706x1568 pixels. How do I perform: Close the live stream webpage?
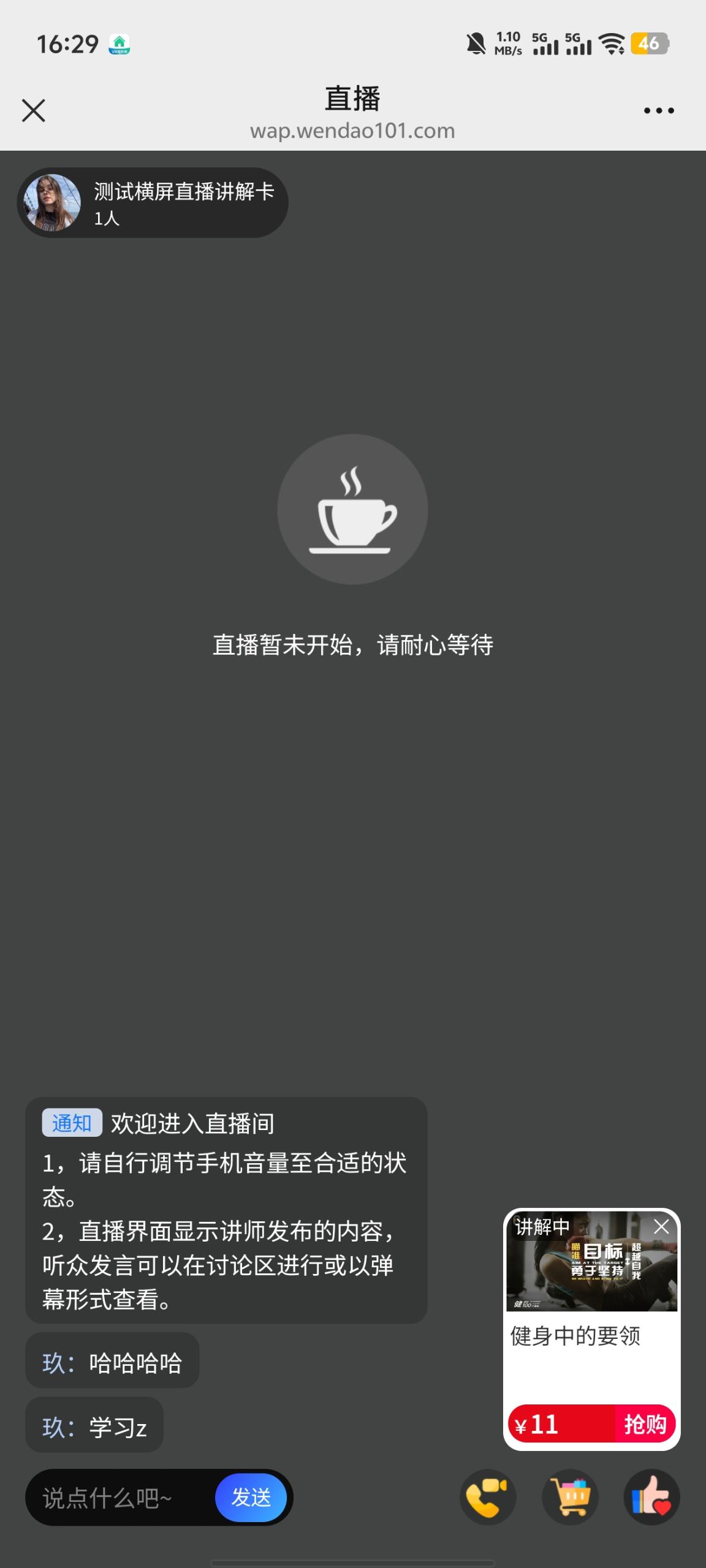click(34, 111)
